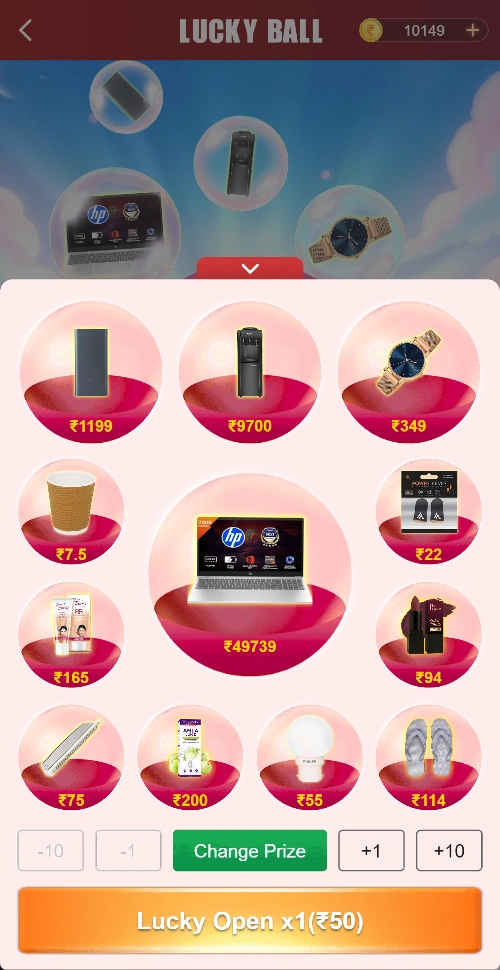
Task: Tap Lucky Open x1 for ₹50
Action: [250, 921]
